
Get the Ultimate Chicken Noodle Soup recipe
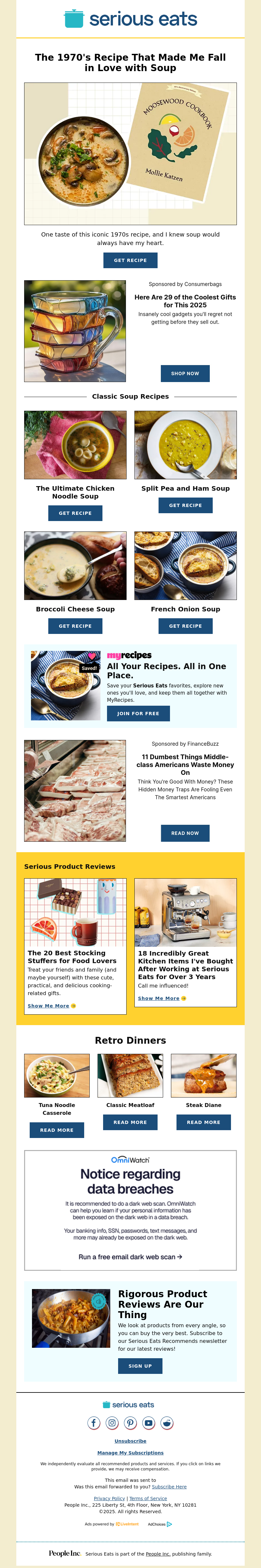(x=75, y=513)
